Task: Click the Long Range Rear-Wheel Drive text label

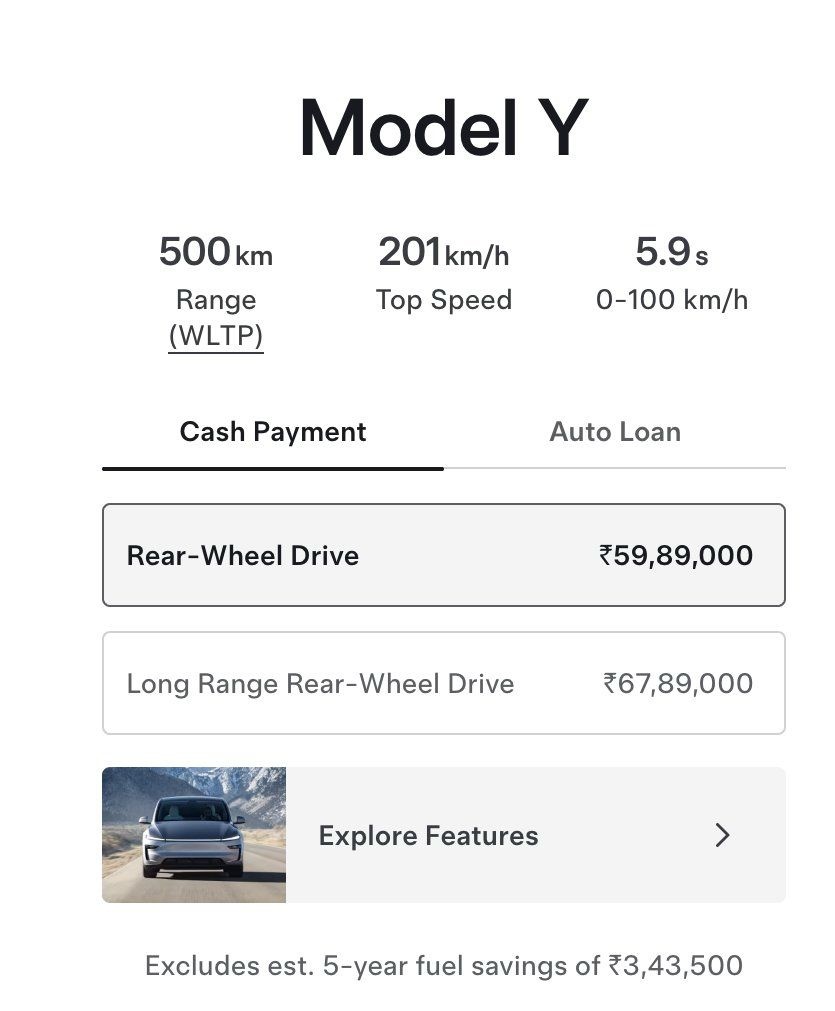Action: [319, 682]
